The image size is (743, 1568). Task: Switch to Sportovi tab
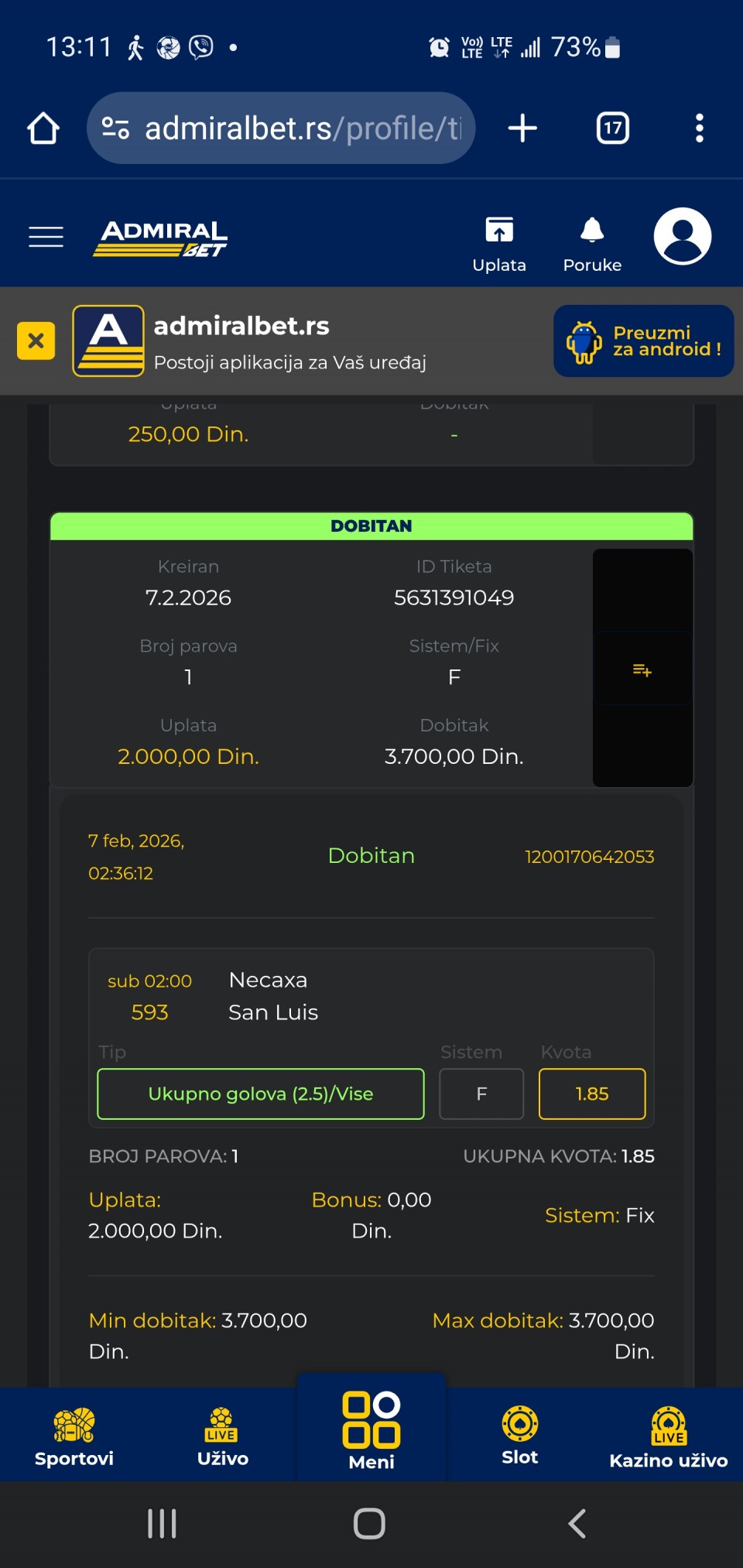[74, 1436]
